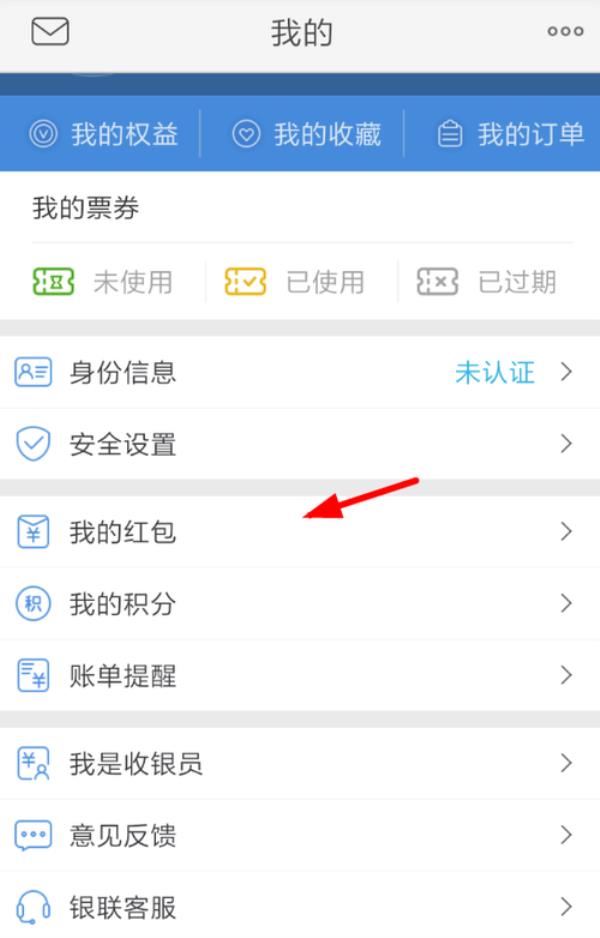Open 我的订单
Screen dimensions: 600x938
510,134
